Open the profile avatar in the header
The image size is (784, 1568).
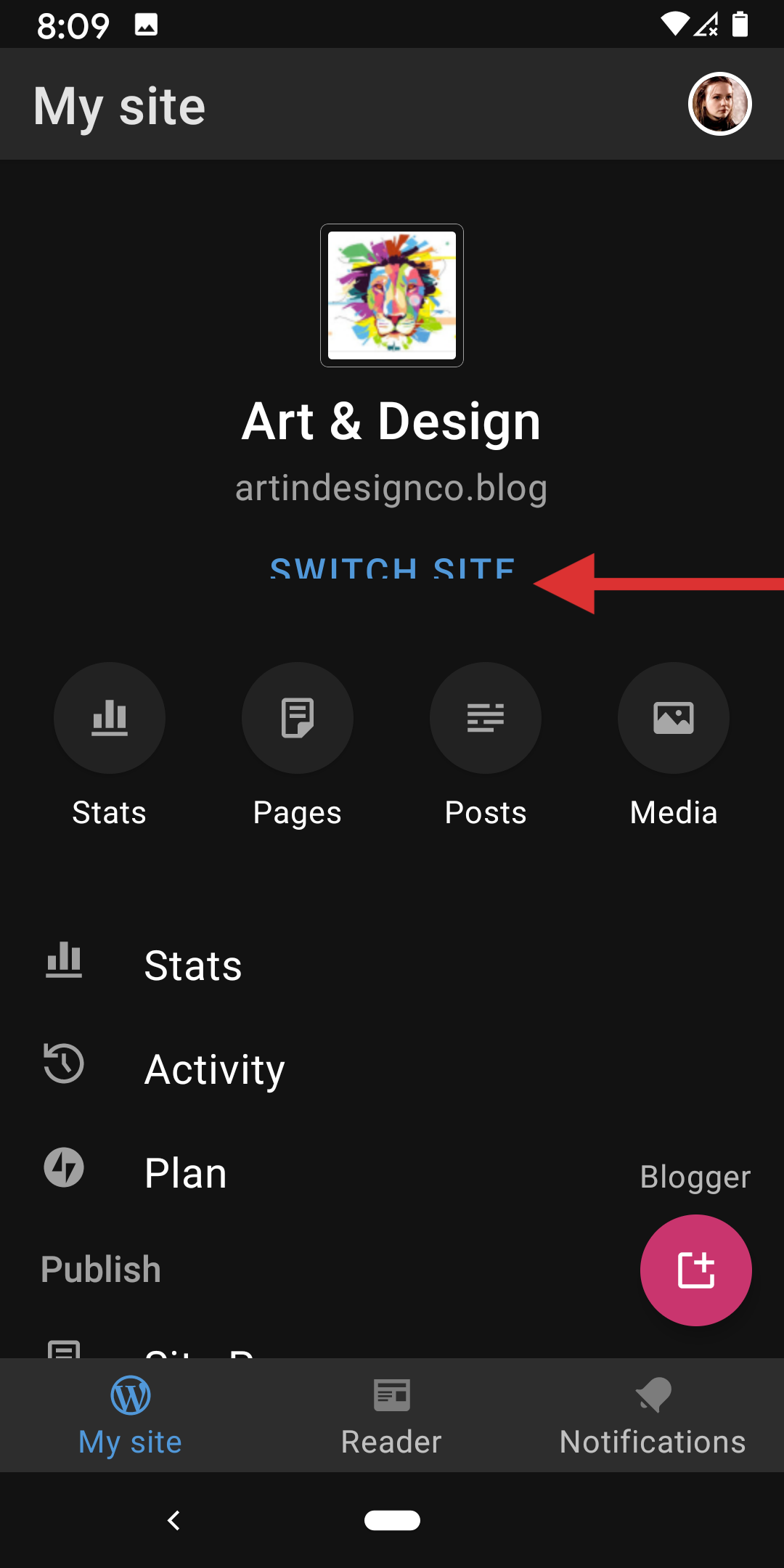coord(719,104)
